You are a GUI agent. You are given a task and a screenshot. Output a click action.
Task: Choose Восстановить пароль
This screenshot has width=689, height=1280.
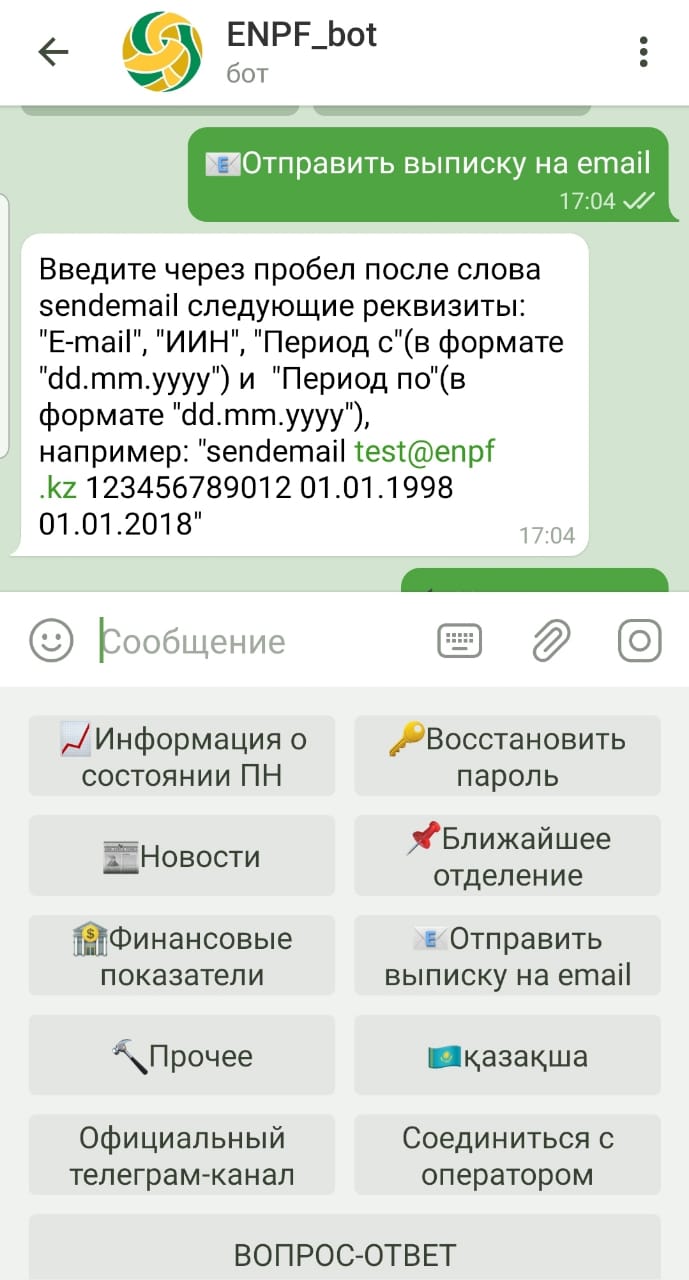tap(507, 757)
